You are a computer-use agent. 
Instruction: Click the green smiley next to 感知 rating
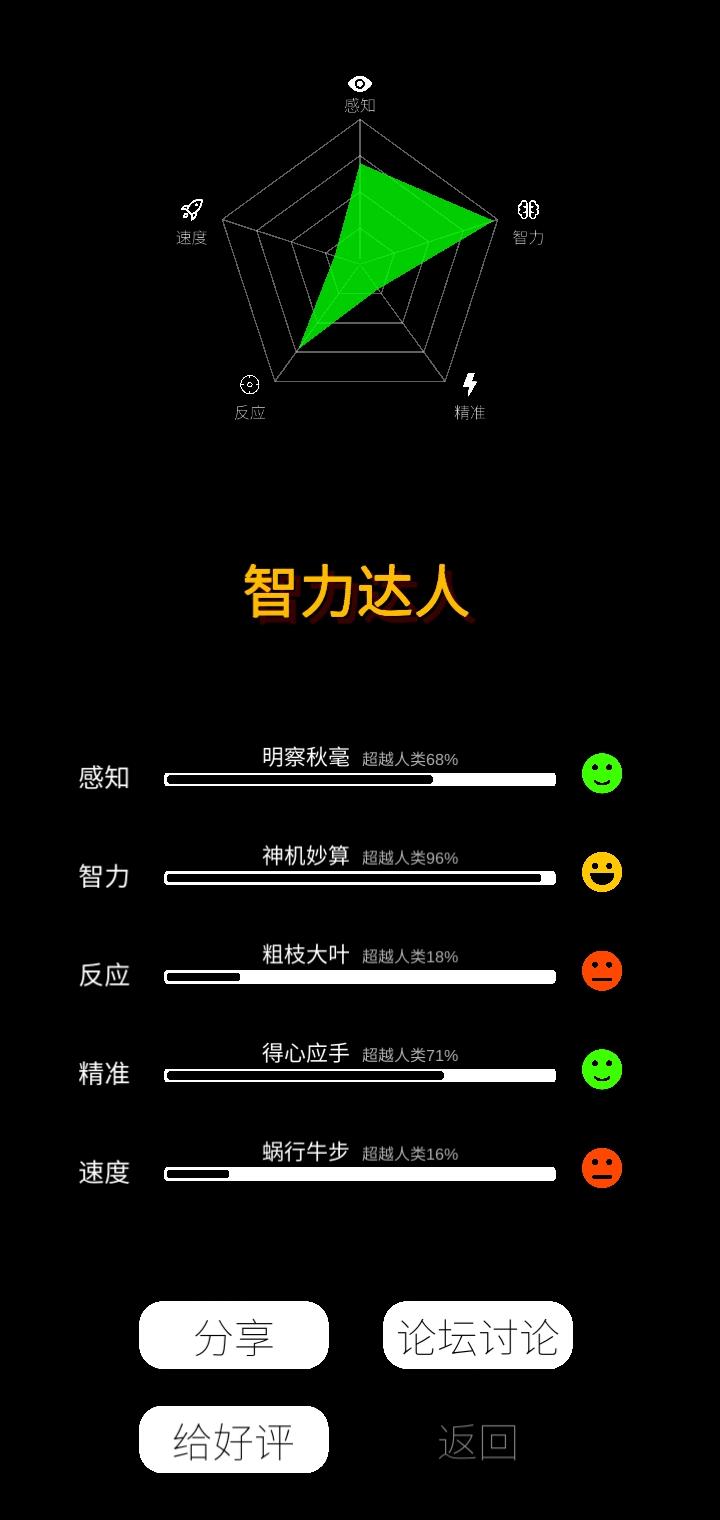pos(601,775)
